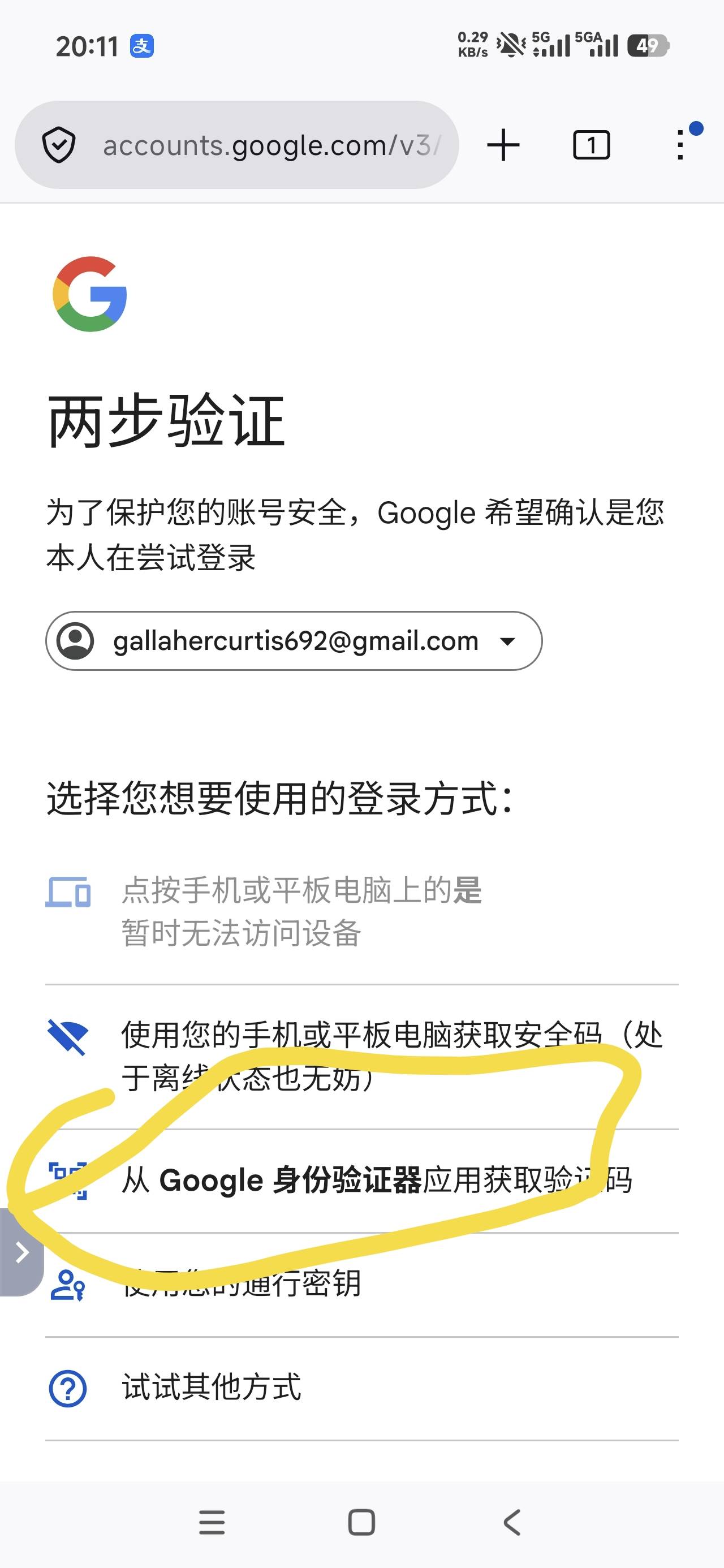Select the Google 身份验证器 verification code option
Screen dimensions: 724x1568
[361, 1181]
